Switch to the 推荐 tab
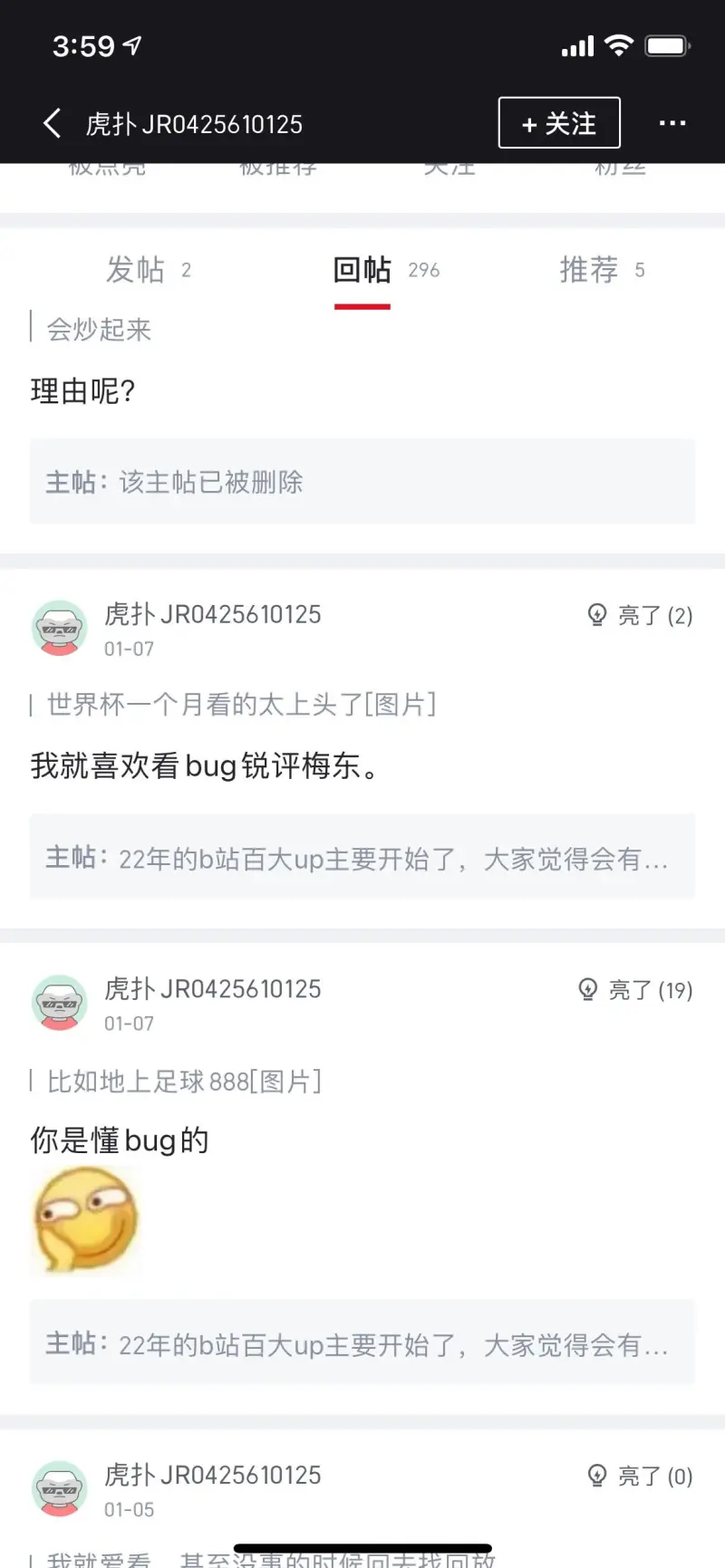 click(x=602, y=270)
